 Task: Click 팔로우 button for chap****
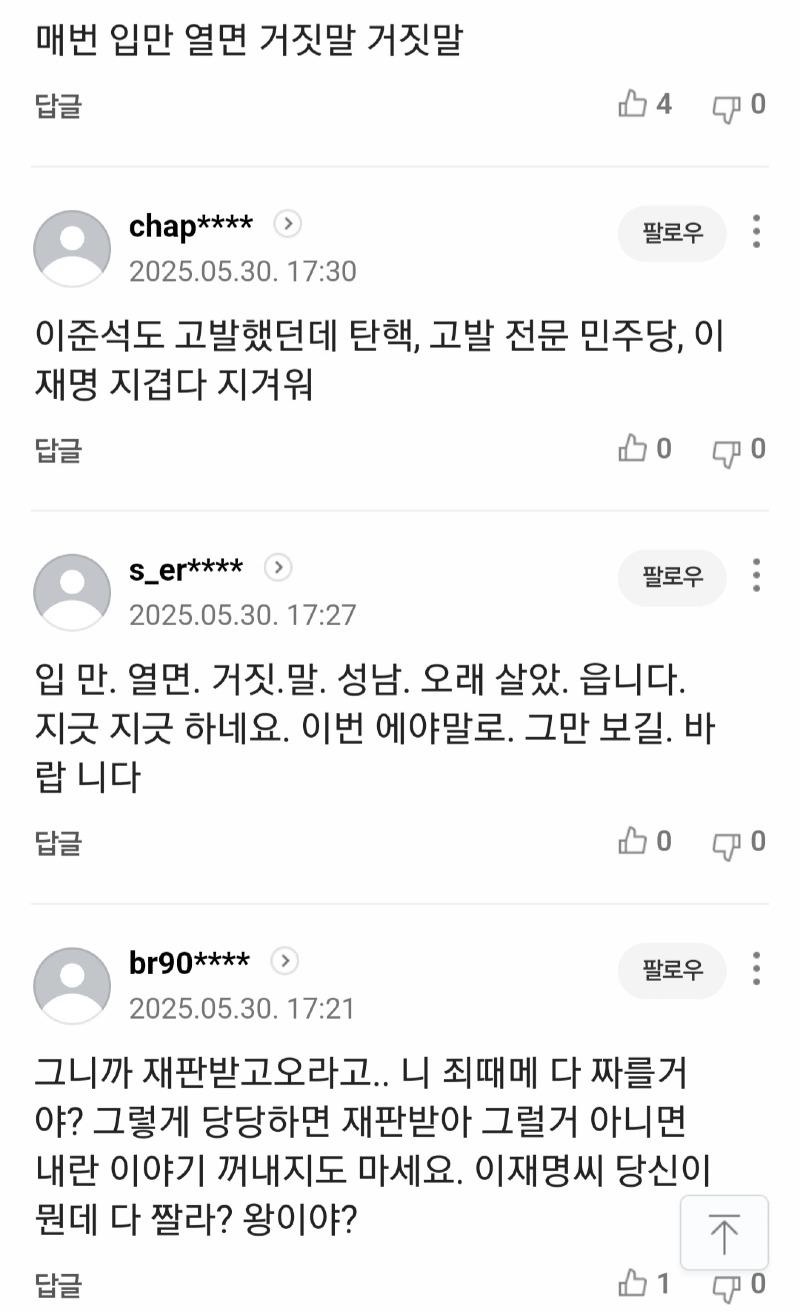click(671, 233)
